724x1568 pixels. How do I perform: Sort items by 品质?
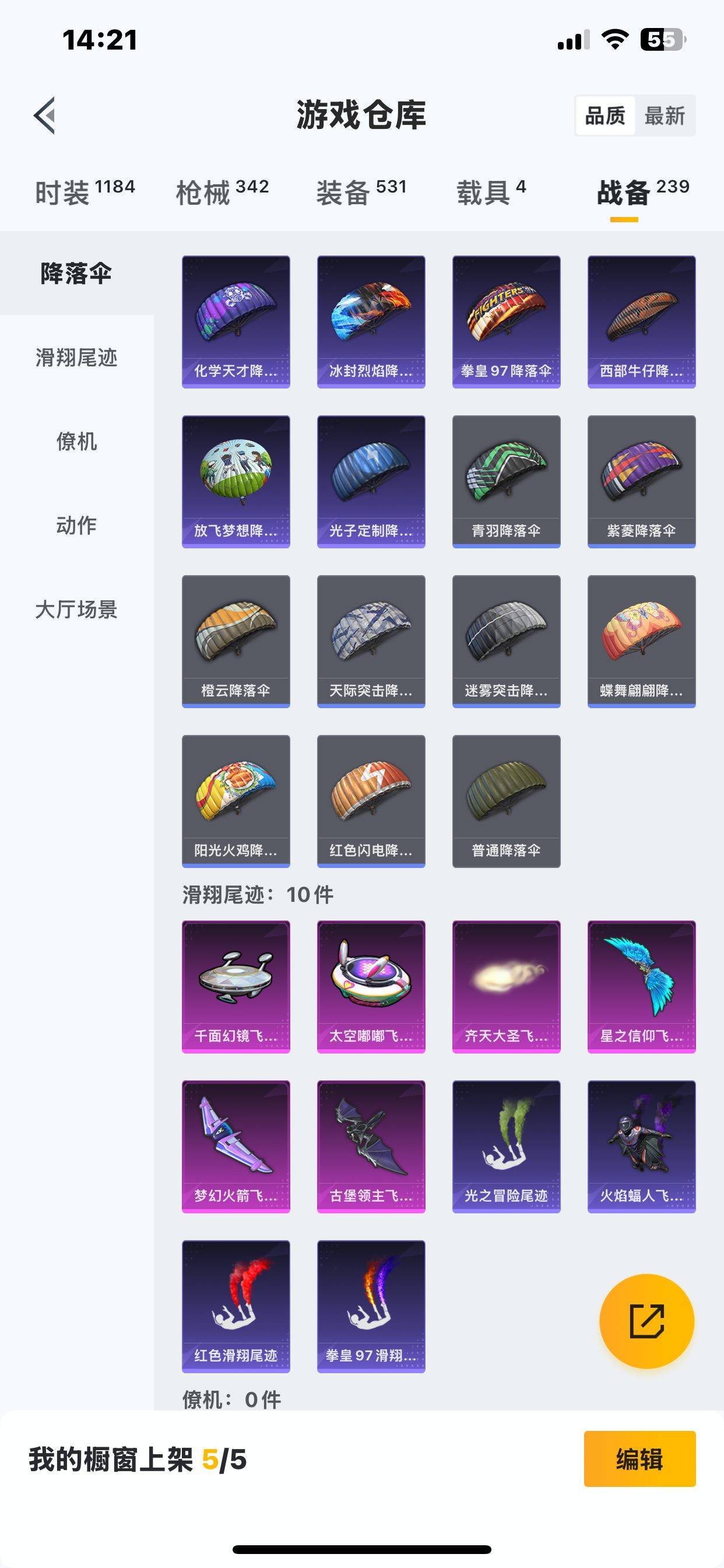coord(605,116)
